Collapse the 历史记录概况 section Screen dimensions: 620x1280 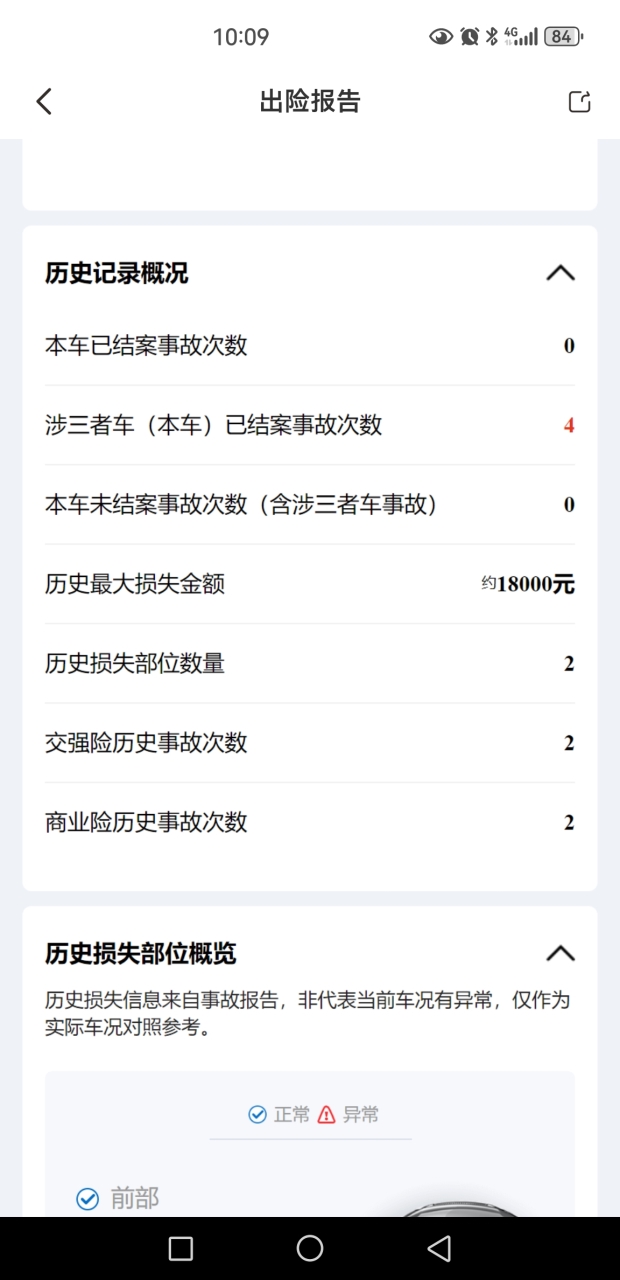click(560, 273)
